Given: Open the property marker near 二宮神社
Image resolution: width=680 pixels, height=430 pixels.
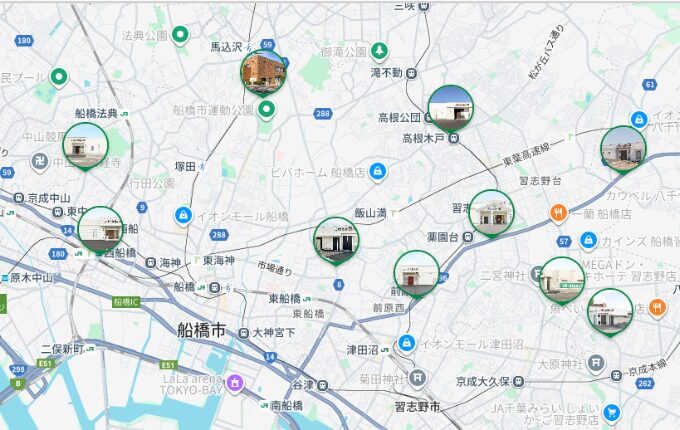Looking at the screenshot, I should pyautogui.click(x=562, y=279).
